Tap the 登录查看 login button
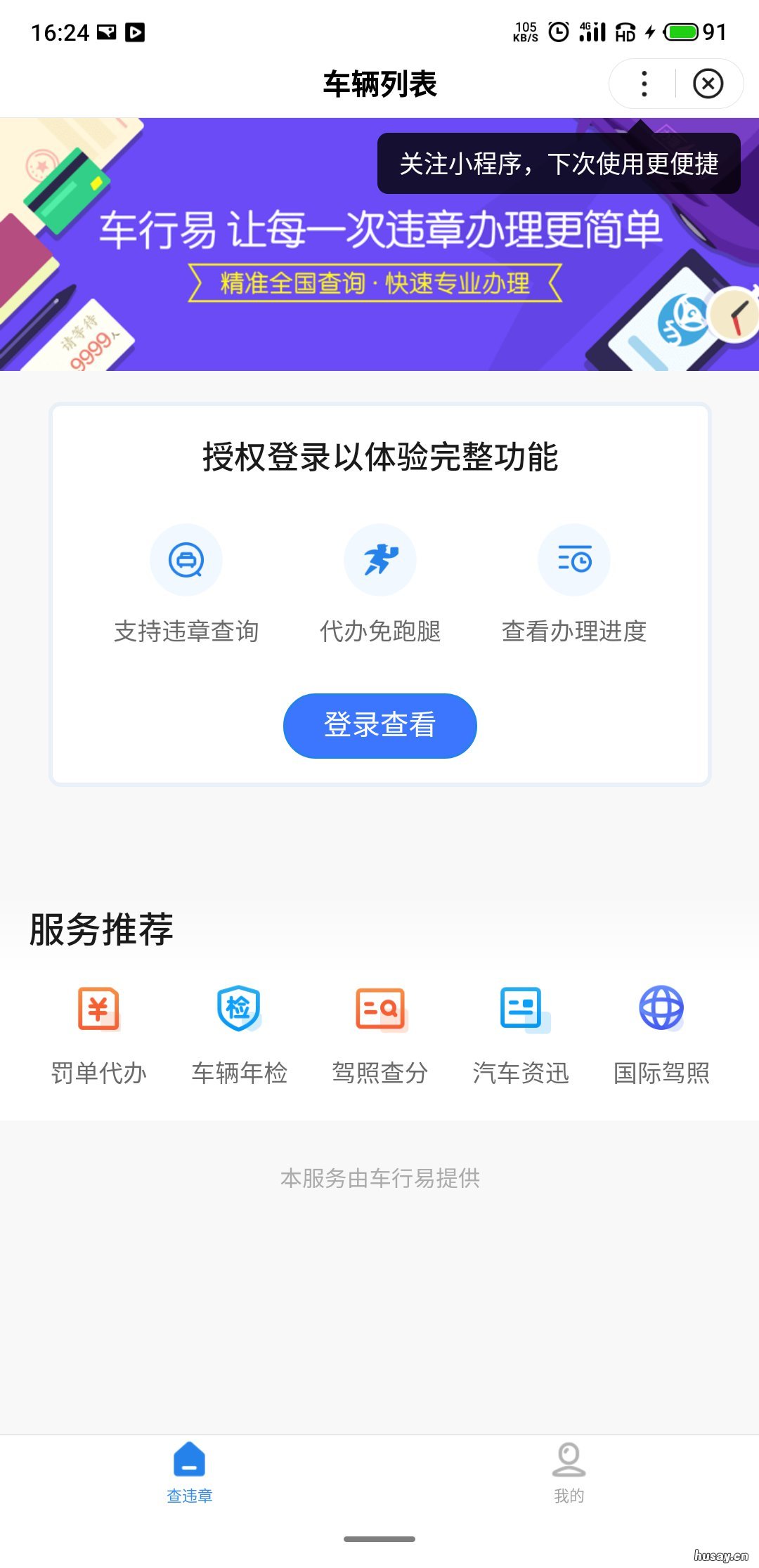The image size is (759, 1568). click(379, 725)
